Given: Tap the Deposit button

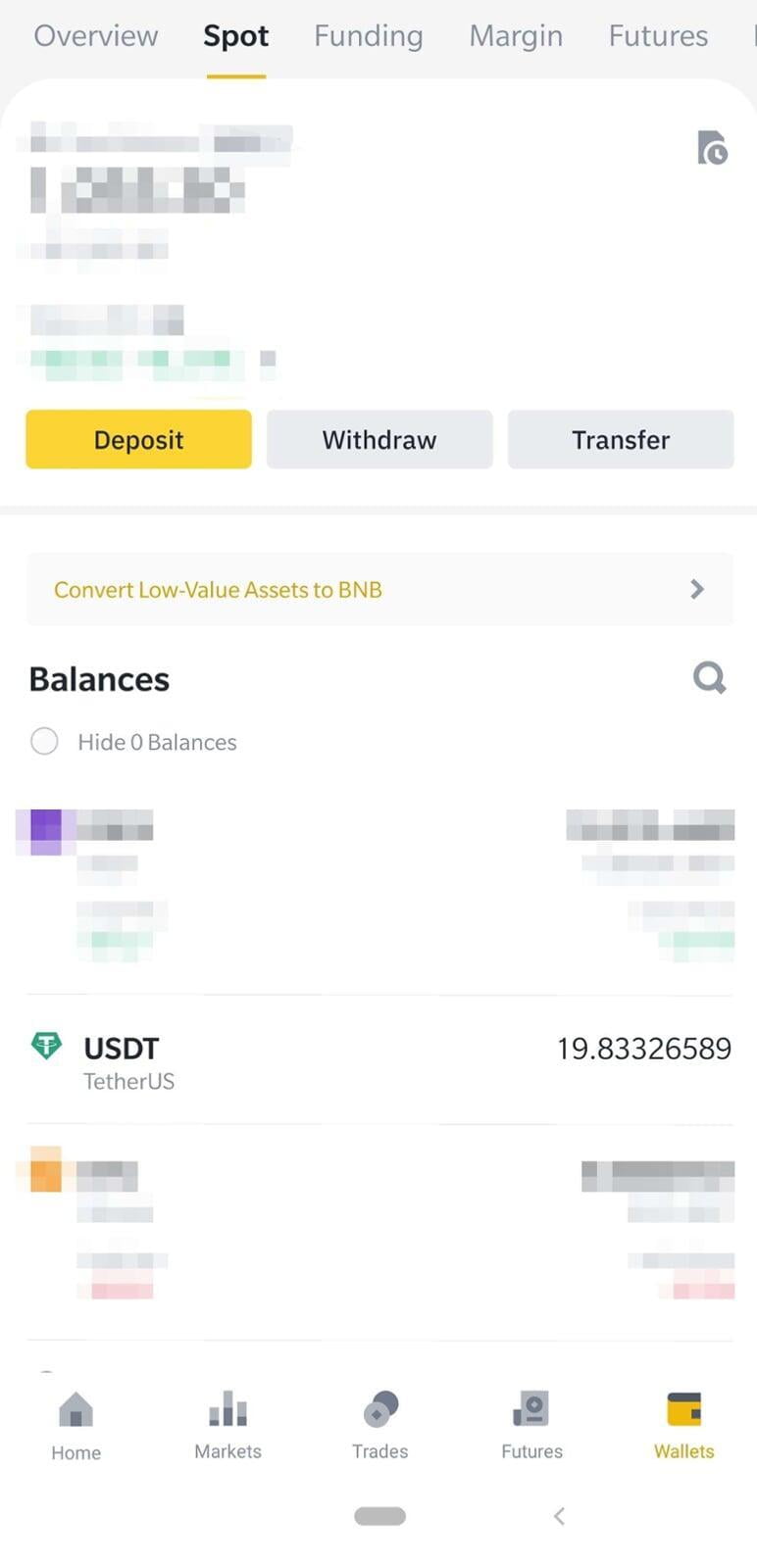Looking at the screenshot, I should point(138,440).
